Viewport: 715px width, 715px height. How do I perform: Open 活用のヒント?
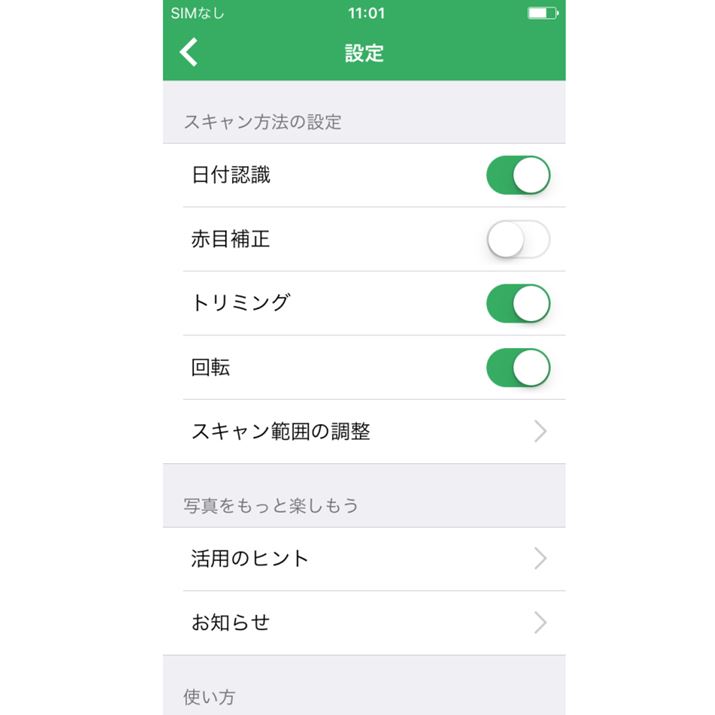point(365,559)
